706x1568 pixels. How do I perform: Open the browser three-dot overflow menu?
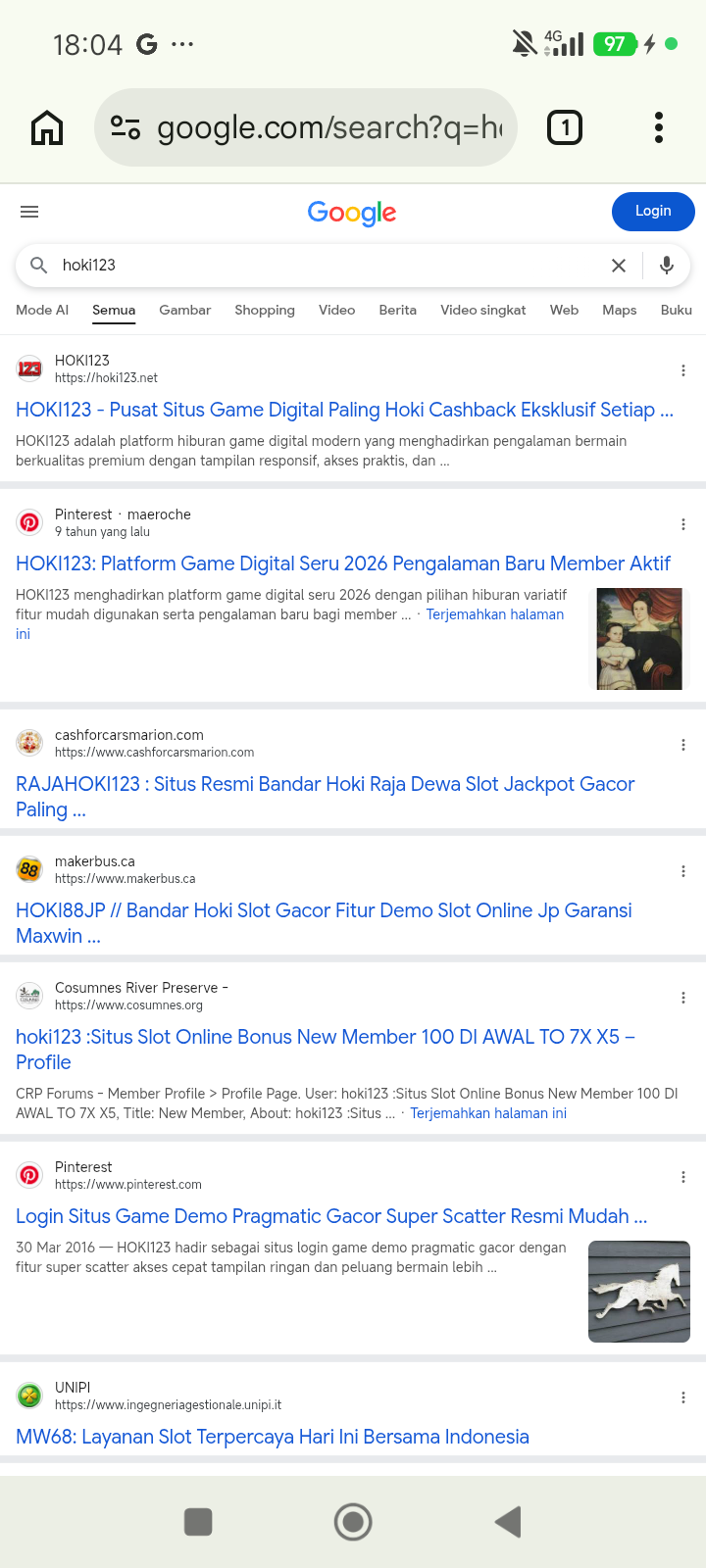(659, 127)
